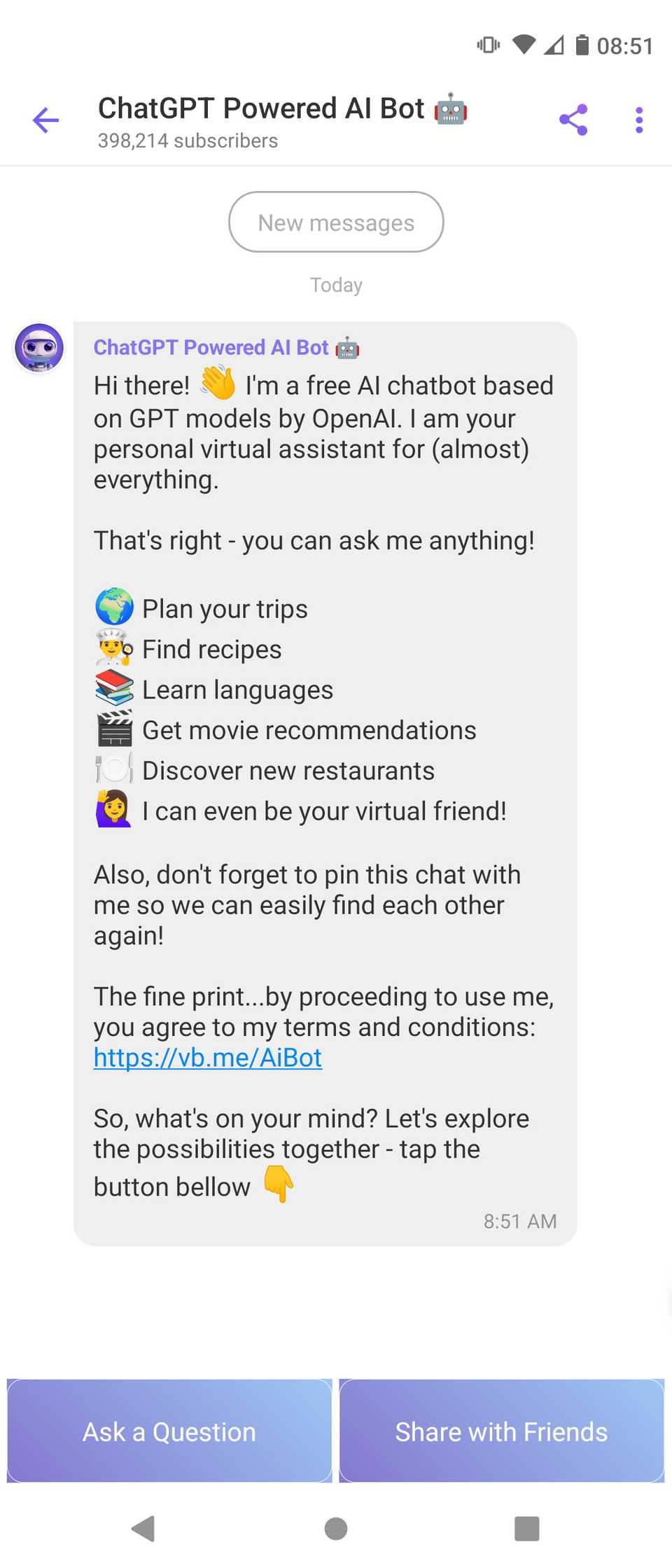The height and width of the screenshot is (1568, 672).
Task: Tap the 398,214 subscribers label
Action: (x=187, y=141)
